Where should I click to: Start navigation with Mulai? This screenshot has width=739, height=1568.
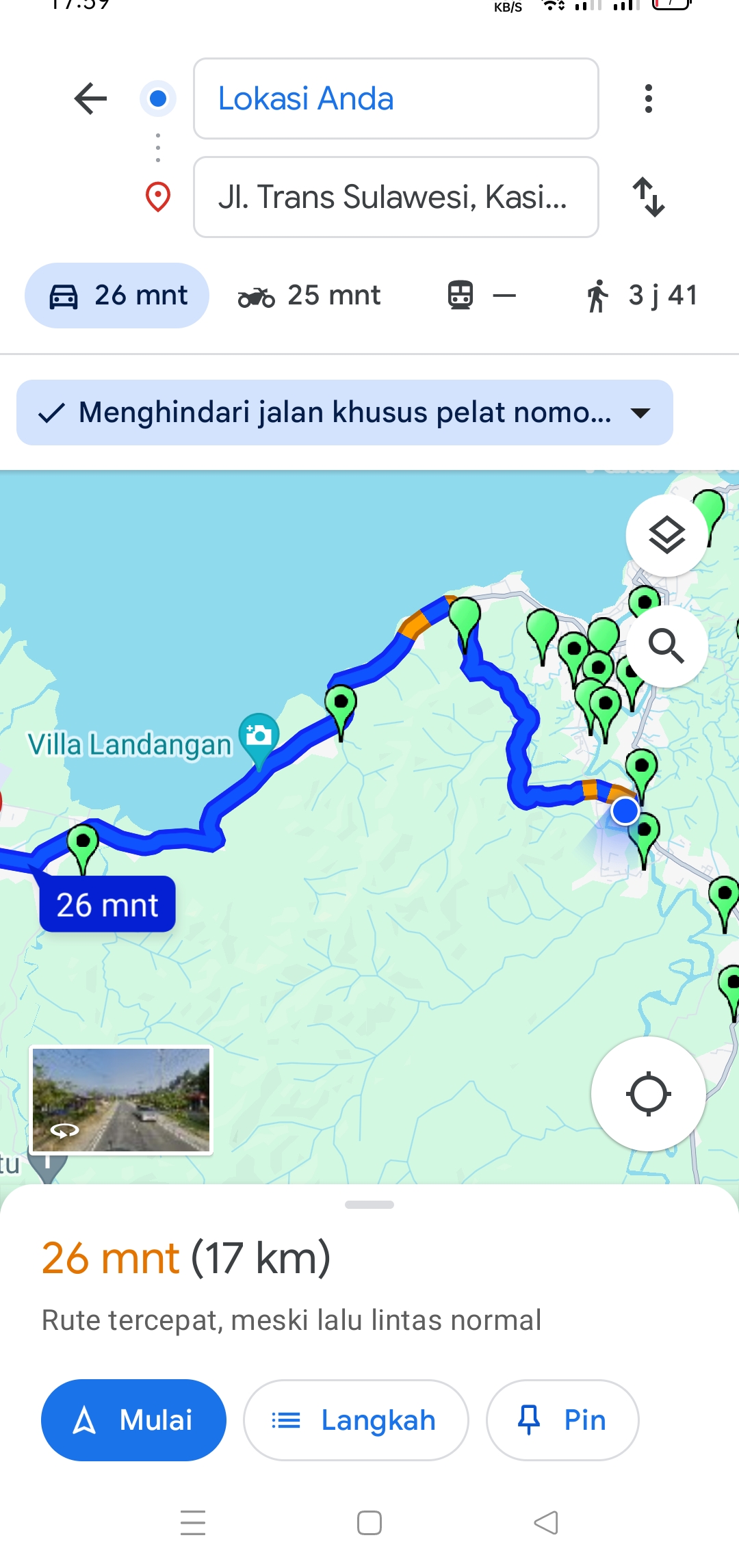(x=133, y=1420)
